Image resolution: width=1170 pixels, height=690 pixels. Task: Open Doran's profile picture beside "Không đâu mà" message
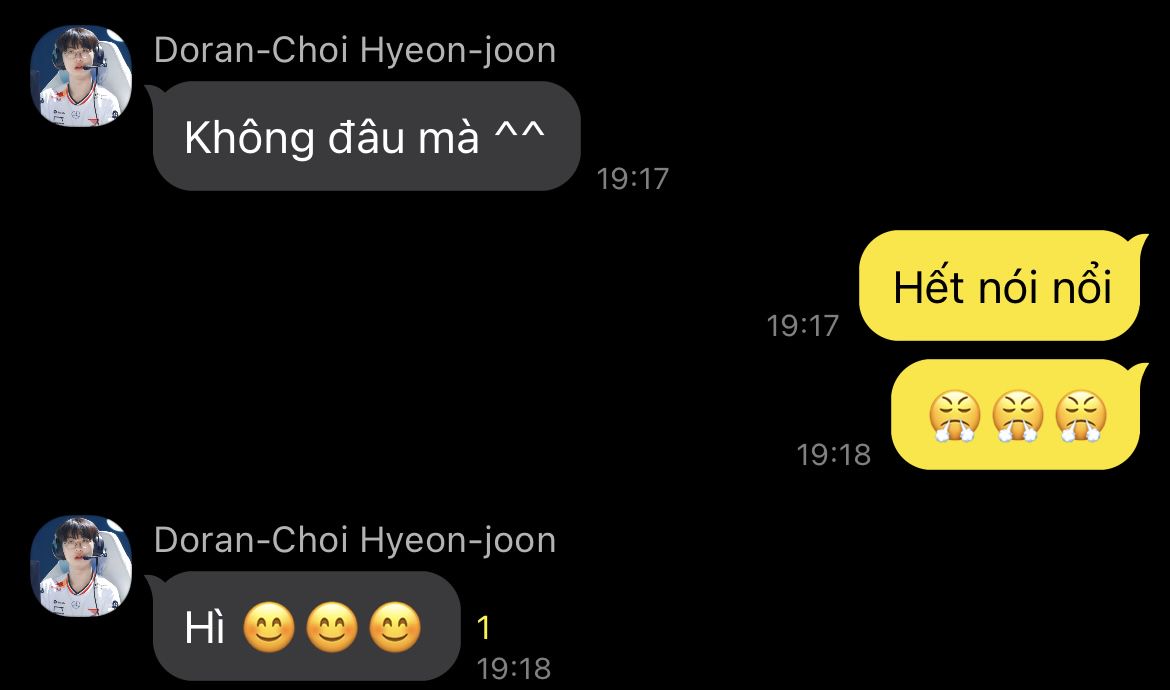81,76
